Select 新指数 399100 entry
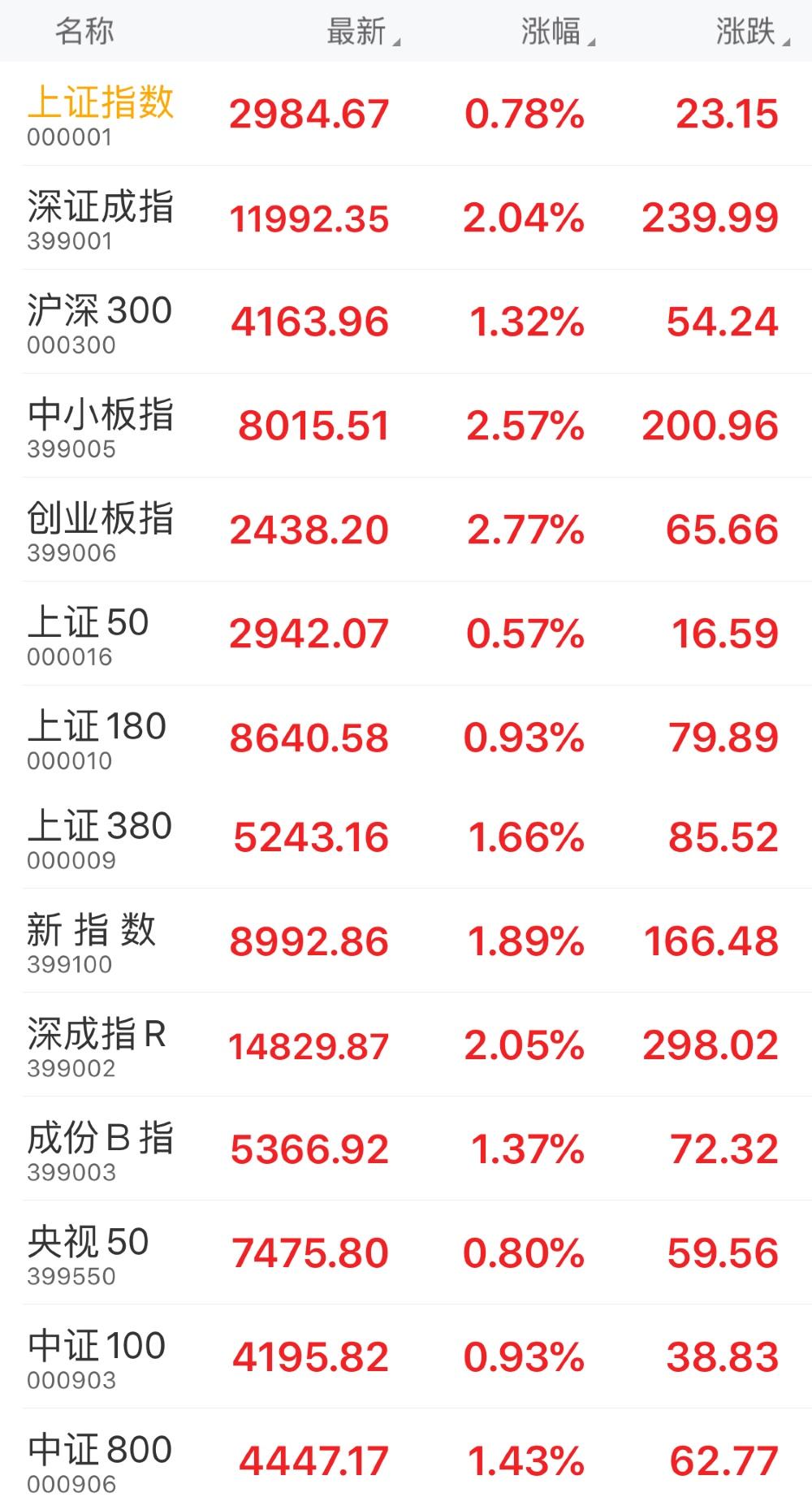This screenshot has width=812, height=1510. [x=406, y=941]
